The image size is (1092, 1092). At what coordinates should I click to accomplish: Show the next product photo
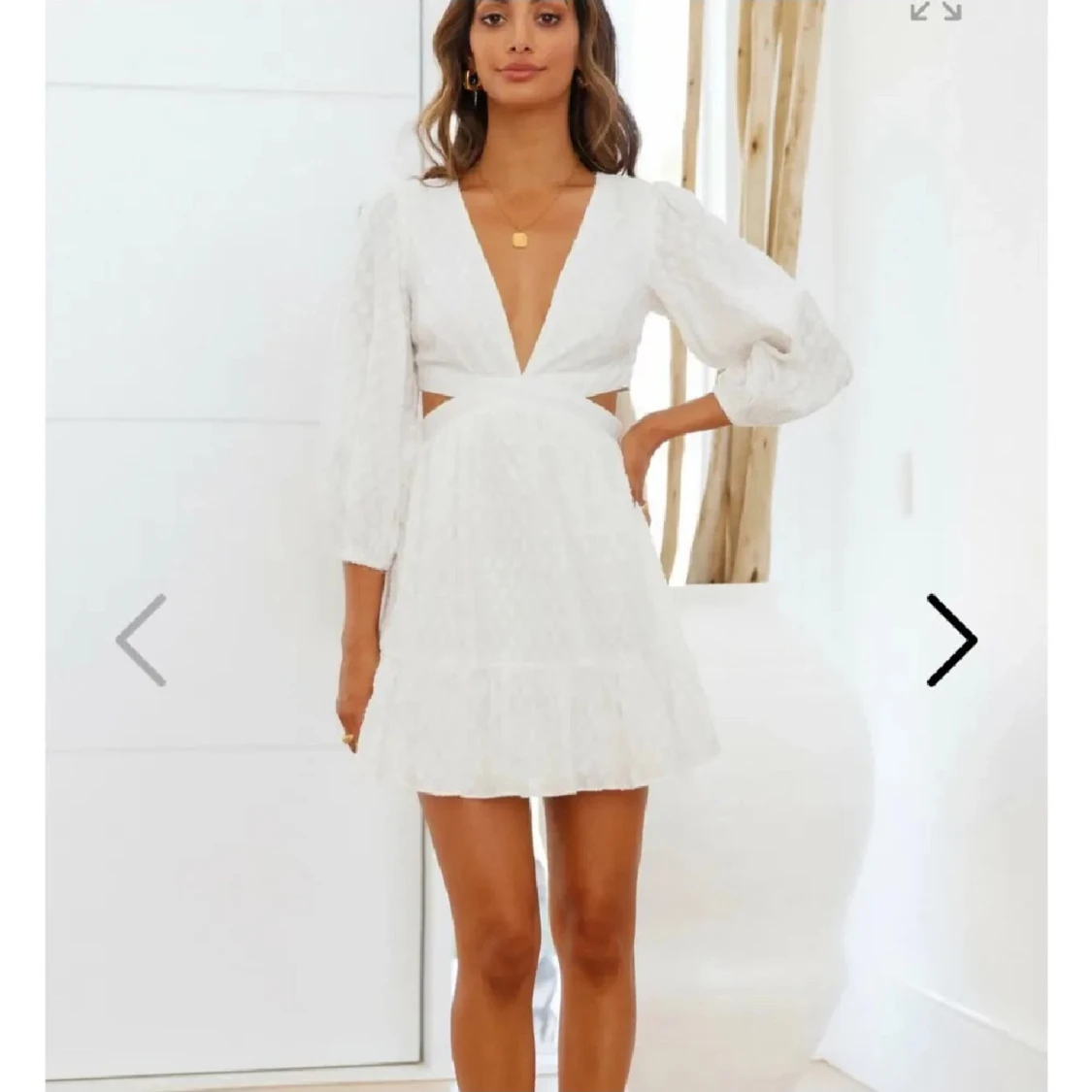coord(950,641)
